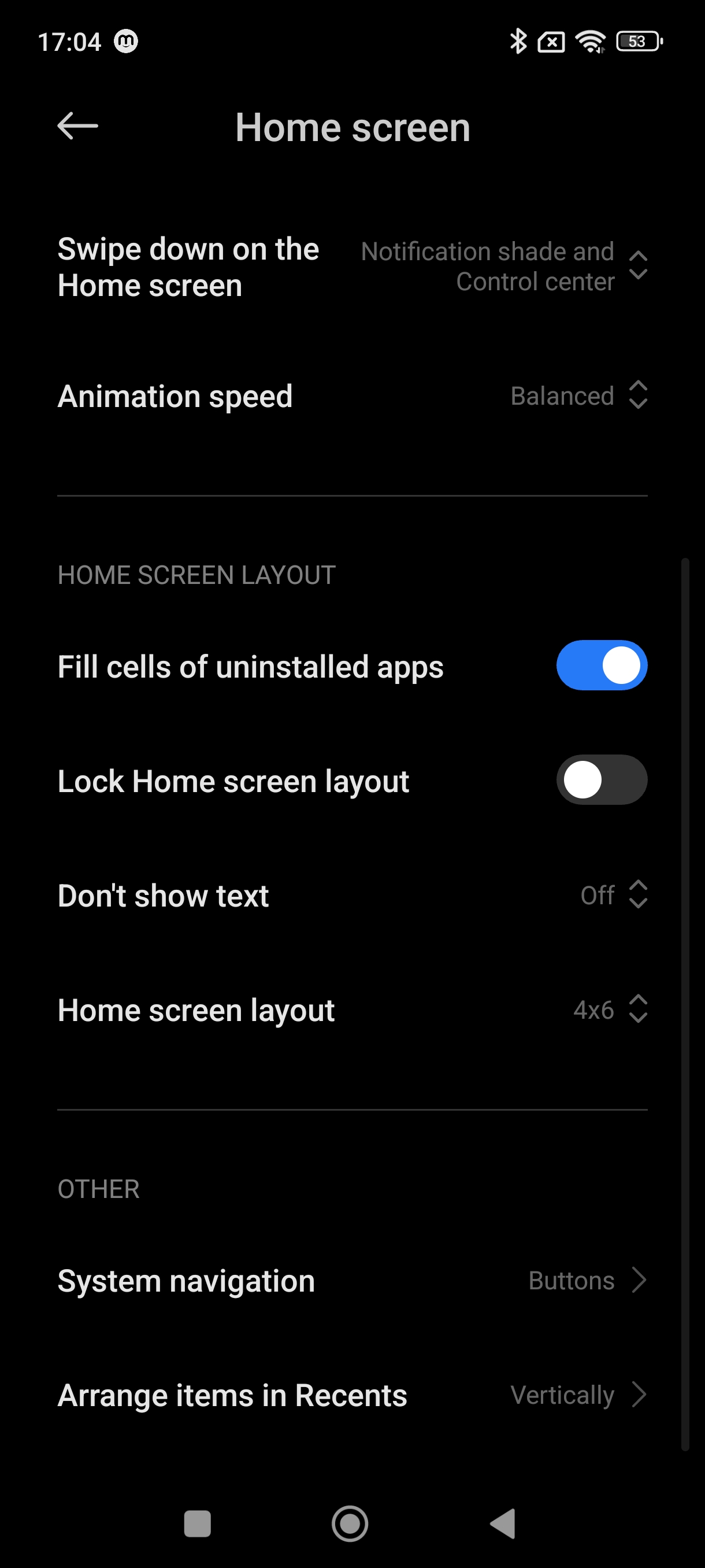The width and height of the screenshot is (705, 1568).
Task: Disable Fill cells of uninstalled apps
Action: [601, 665]
